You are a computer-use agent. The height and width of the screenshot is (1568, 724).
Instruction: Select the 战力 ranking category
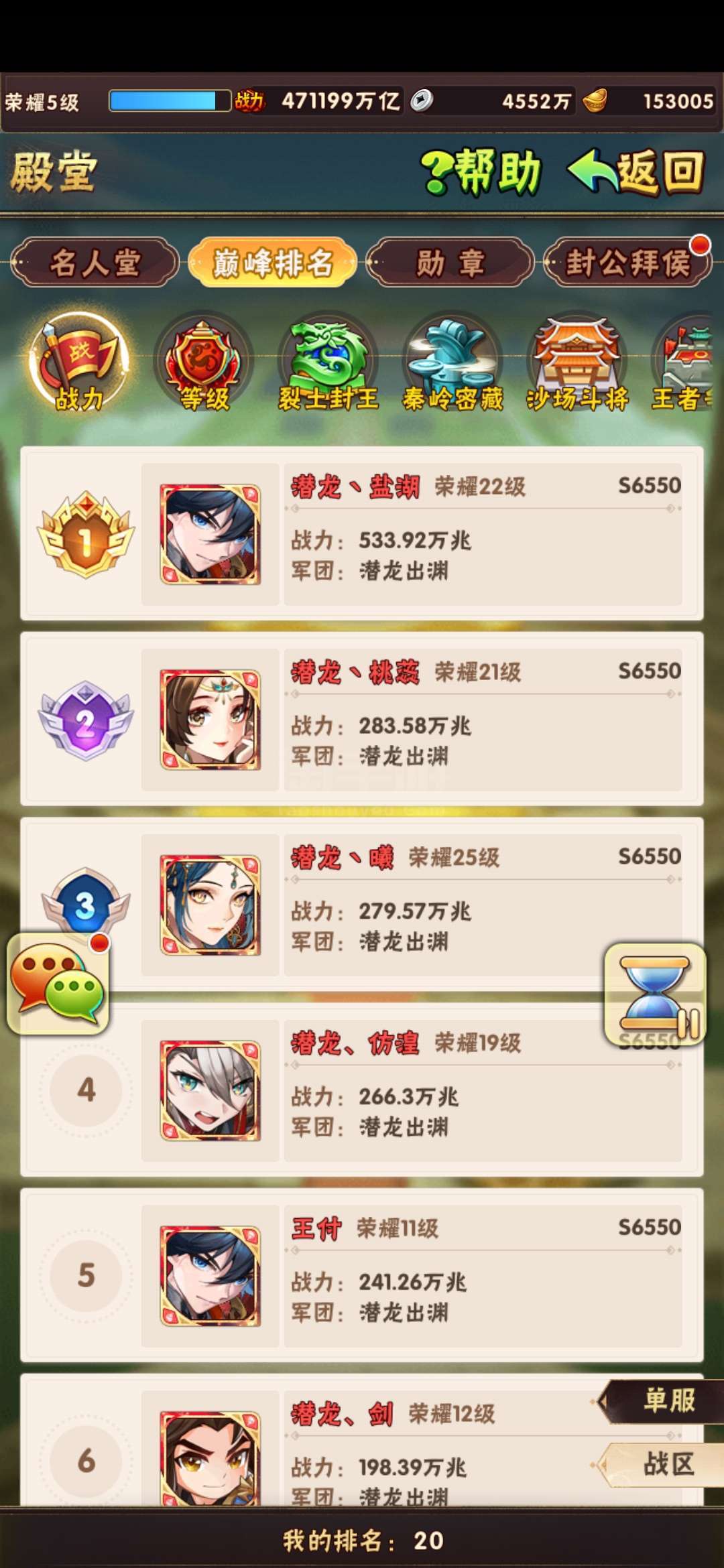[79, 363]
